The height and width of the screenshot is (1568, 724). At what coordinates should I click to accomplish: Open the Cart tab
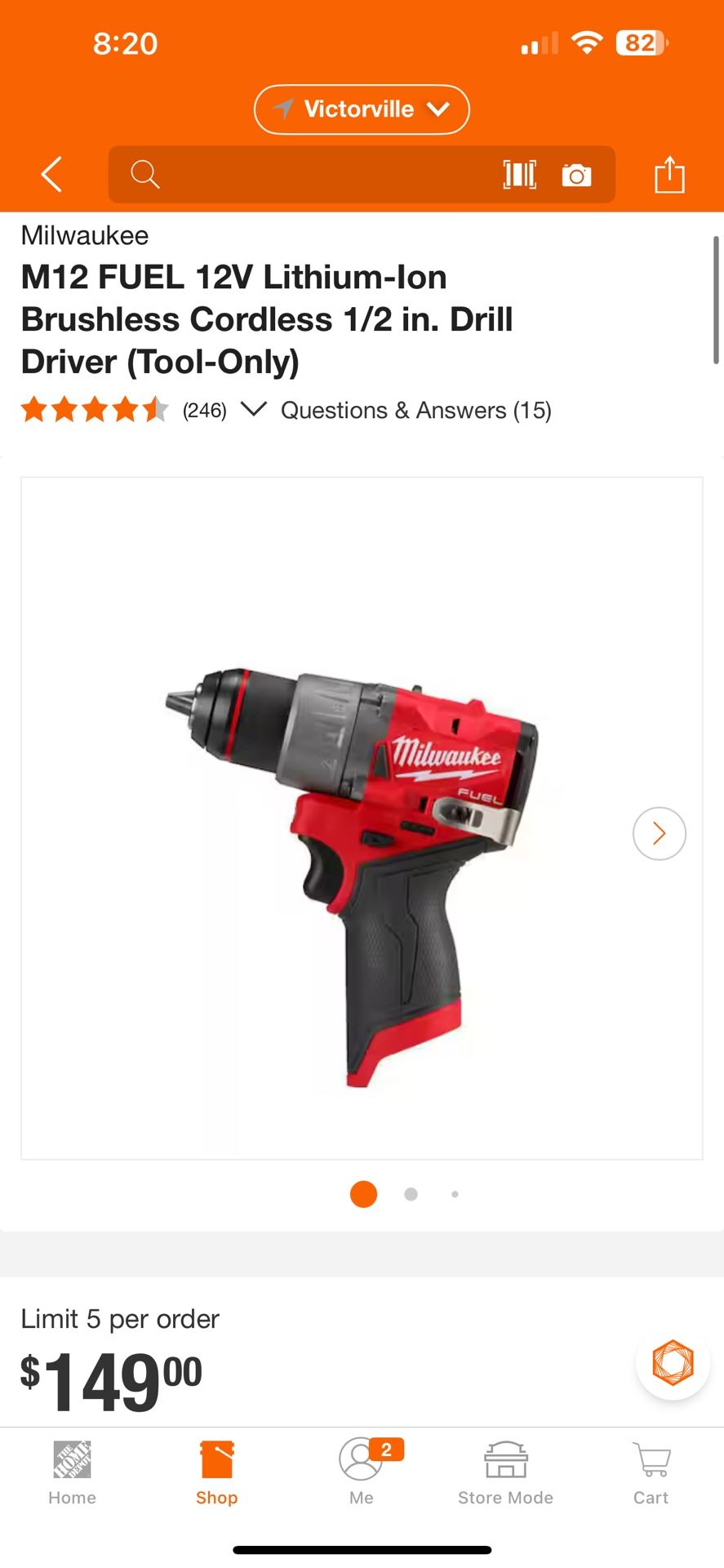(x=651, y=1473)
